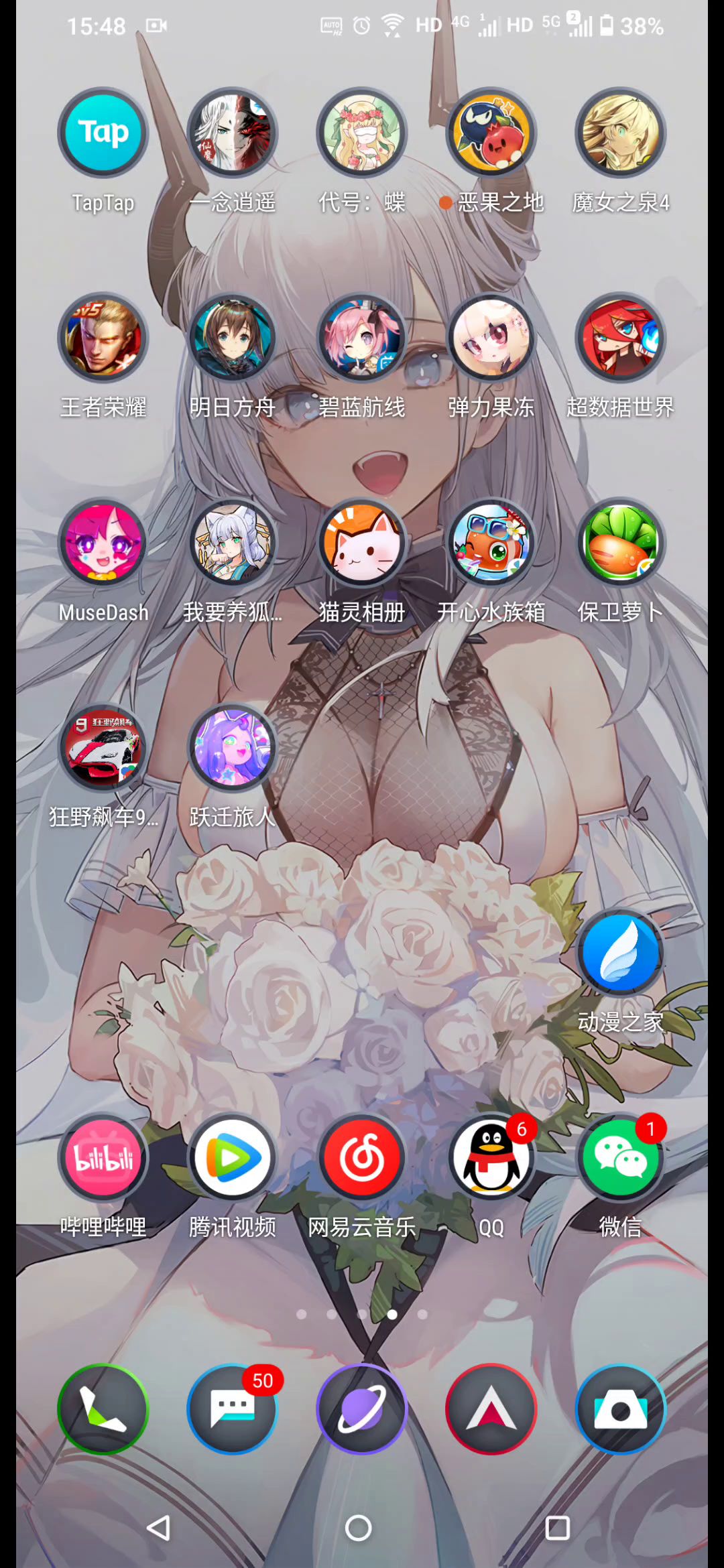724x1568 pixels.
Task: Launch 王者荣耀 game
Action: tap(103, 338)
